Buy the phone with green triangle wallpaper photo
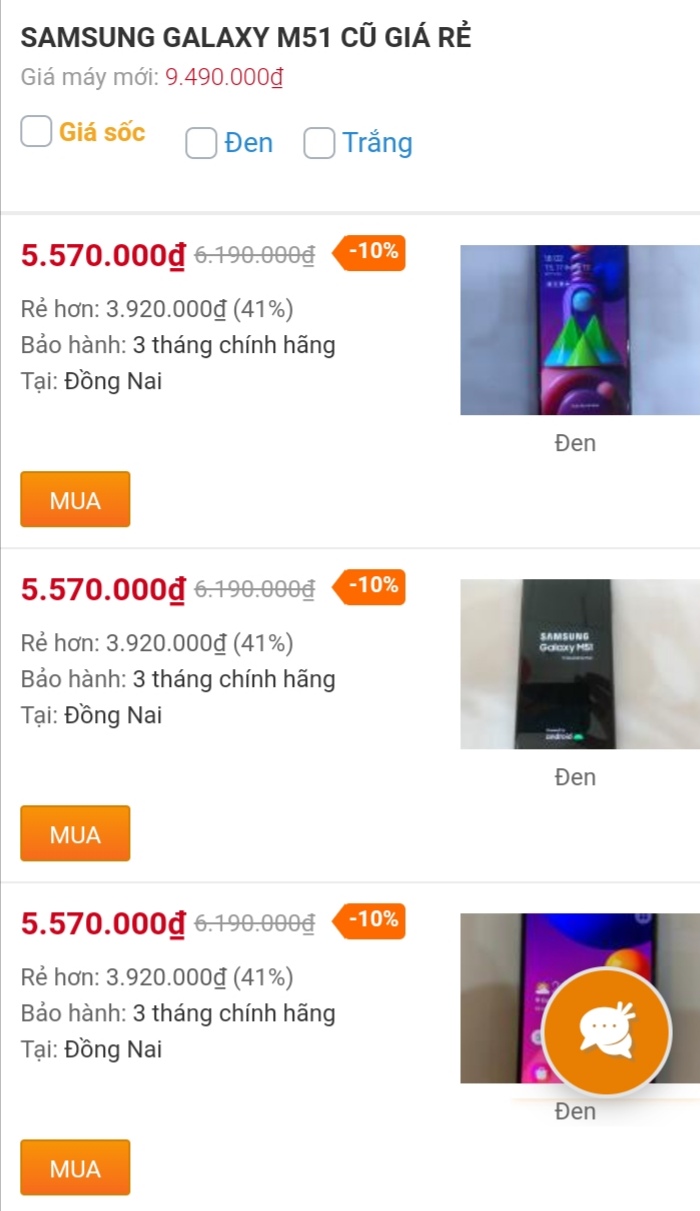This screenshot has height=1211, width=700. pos(75,500)
